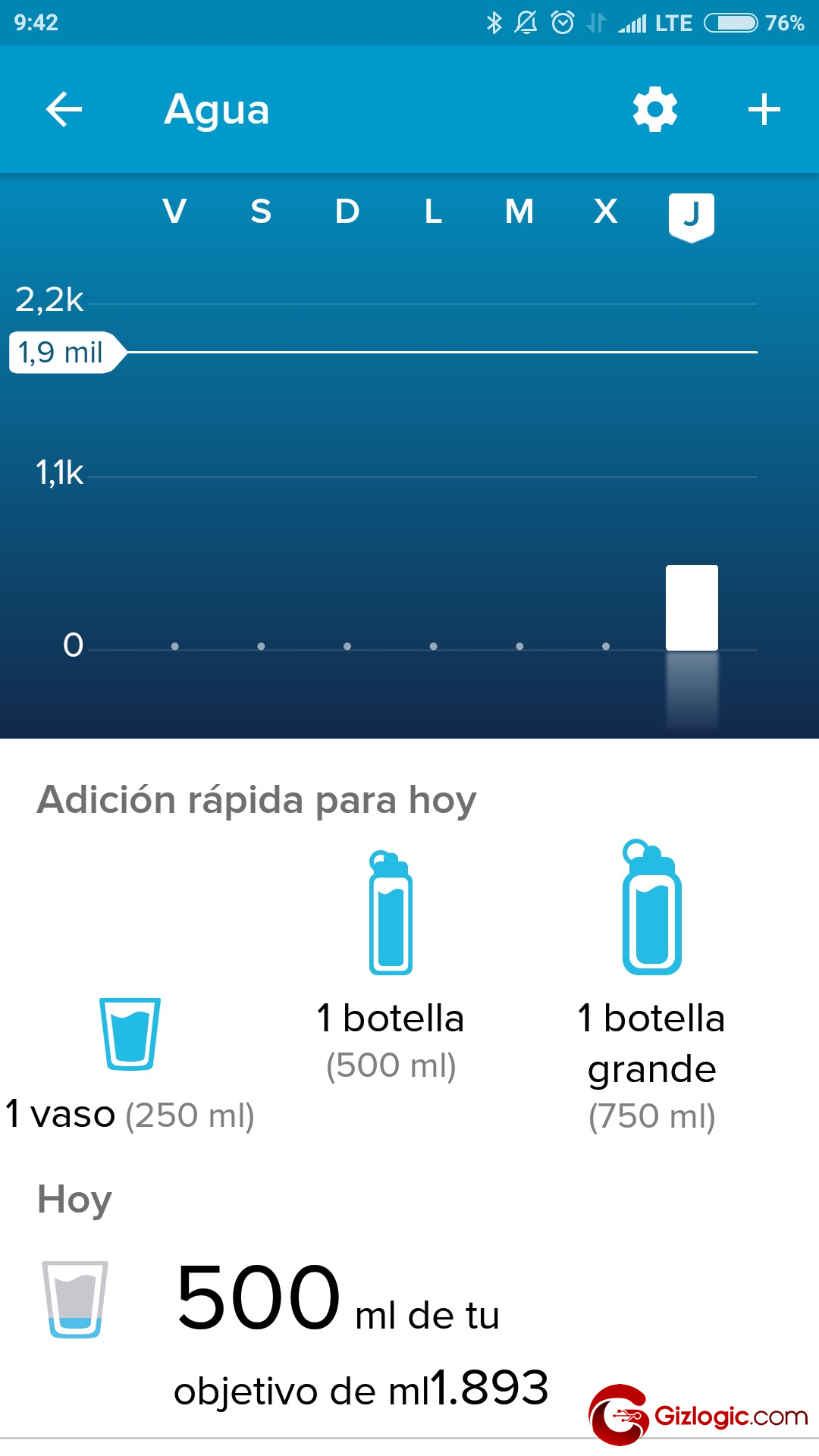Select day D in the week row
The height and width of the screenshot is (1456, 819).
[347, 212]
